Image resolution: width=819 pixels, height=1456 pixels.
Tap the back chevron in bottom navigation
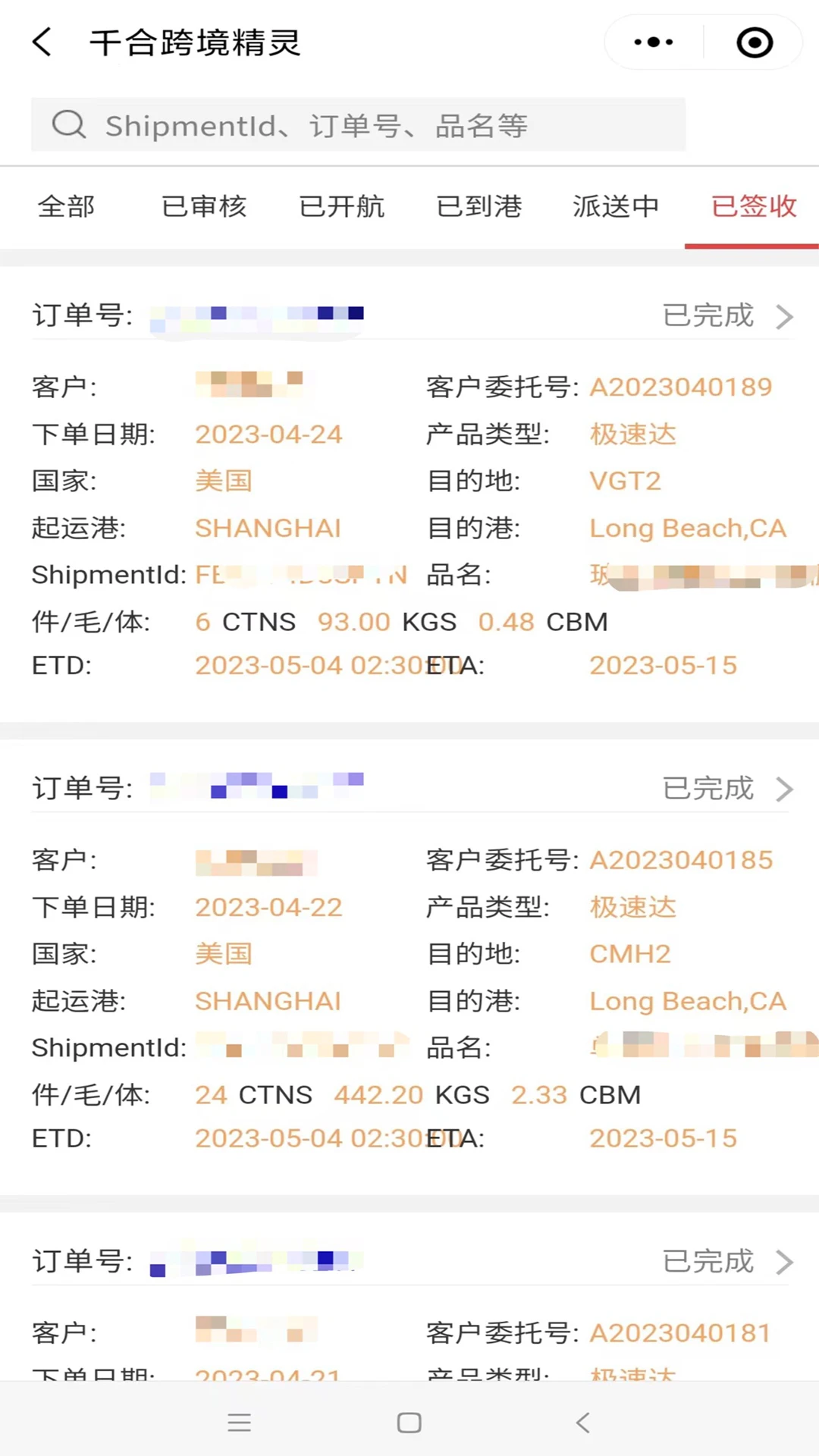[x=582, y=1423]
